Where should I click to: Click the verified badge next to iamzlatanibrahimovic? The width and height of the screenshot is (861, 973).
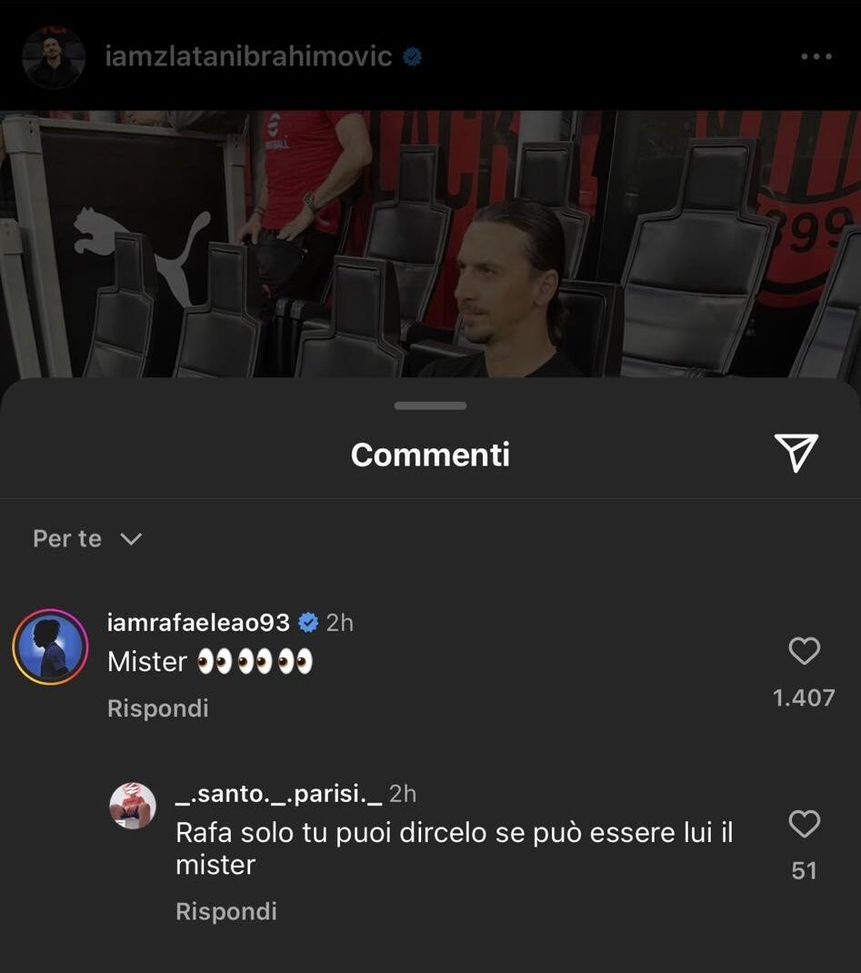pyautogui.click(x=412, y=57)
